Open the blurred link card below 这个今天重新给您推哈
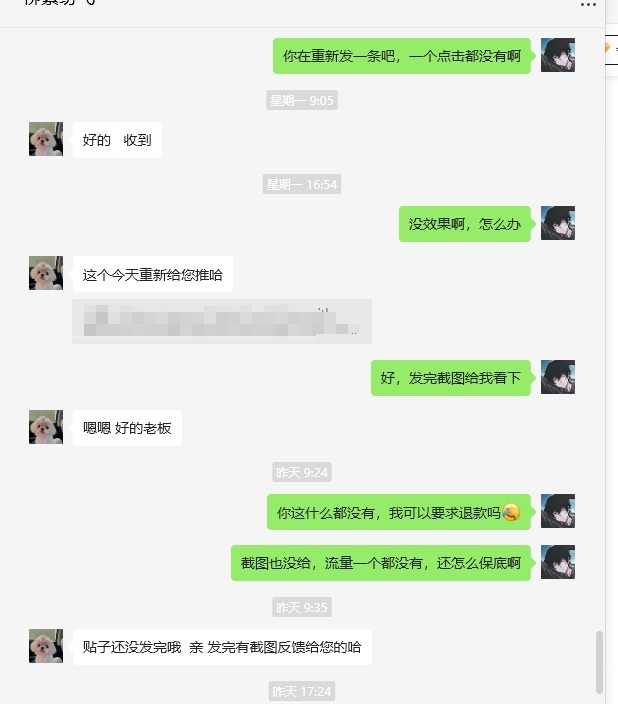Viewport: 618px width, 704px height. pyautogui.click(x=221, y=321)
